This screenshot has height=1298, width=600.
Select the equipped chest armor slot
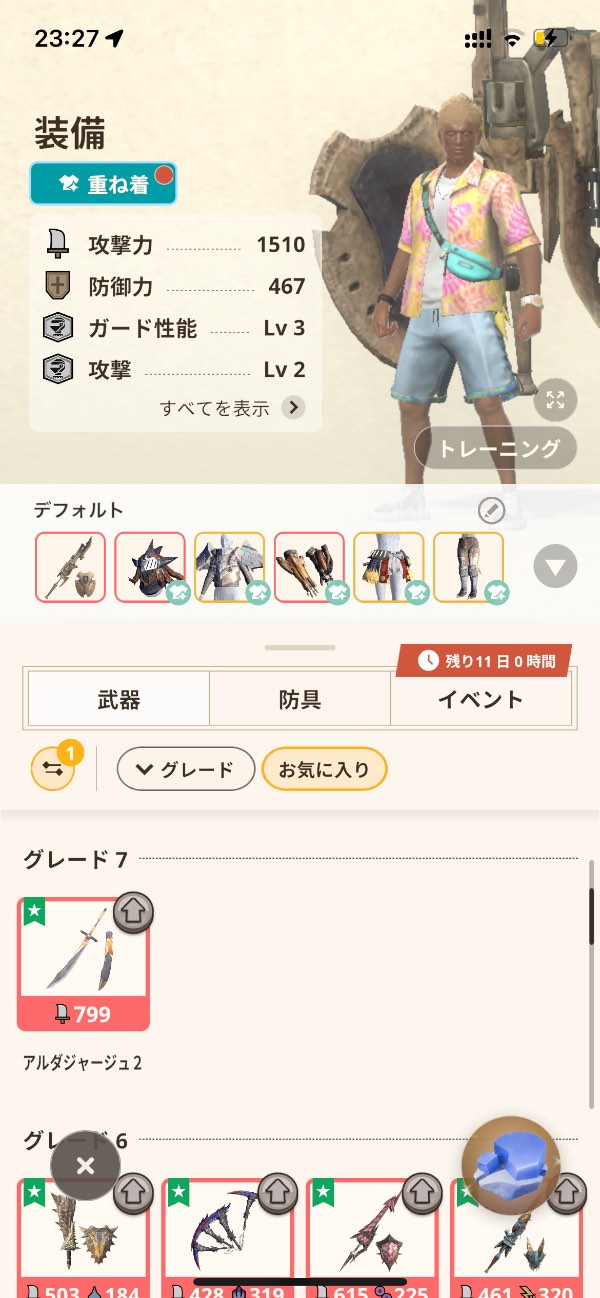(230, 567)
